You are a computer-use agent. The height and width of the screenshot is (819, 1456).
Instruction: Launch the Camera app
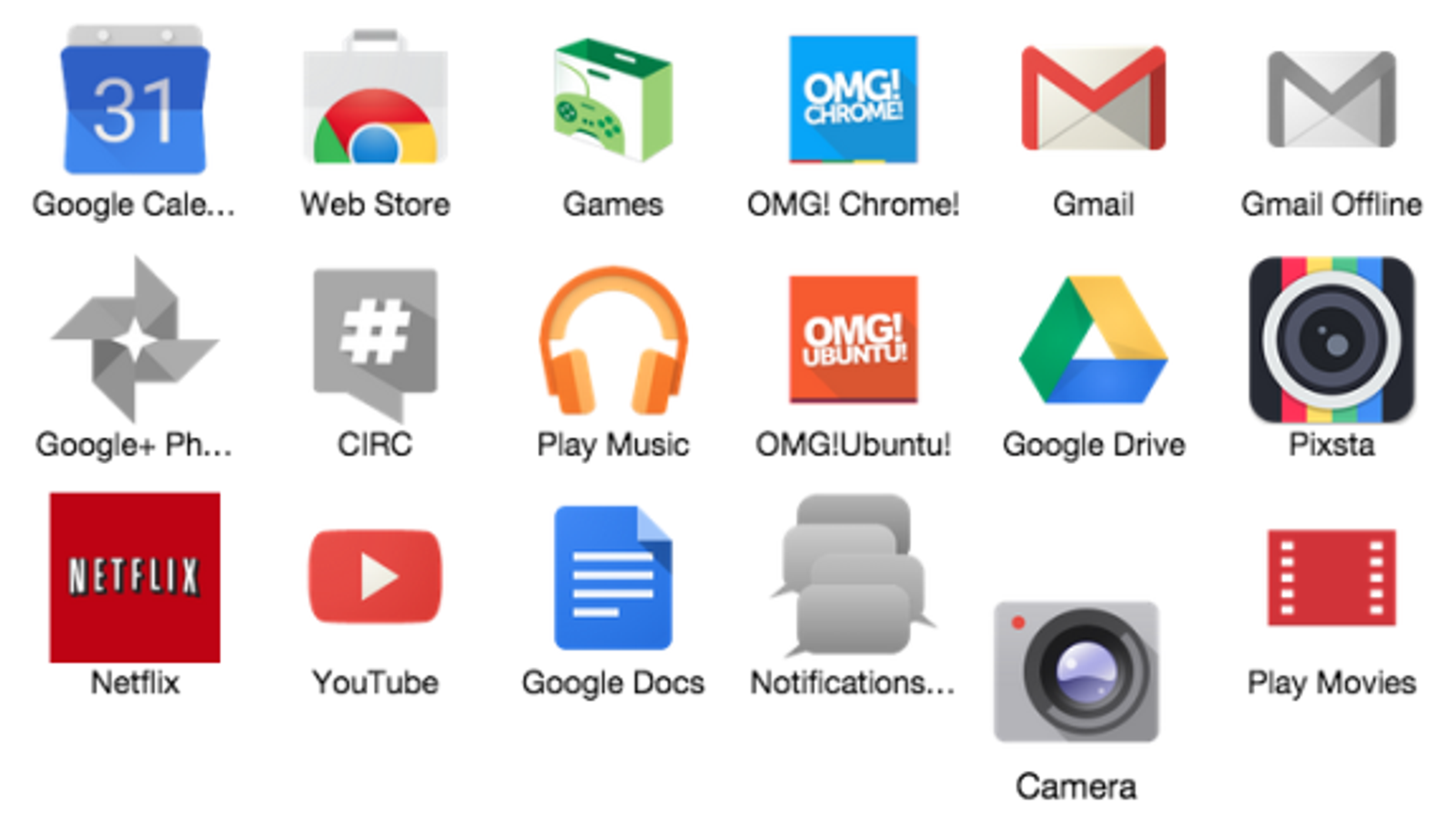click(x=1076, y=672)
